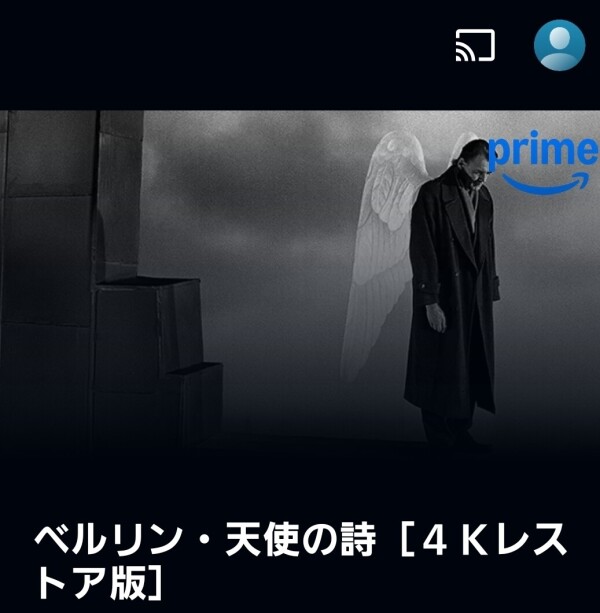Screen dimensions: 600x613
Task: Open the Cast to device icon
Action: click(476, 46)
